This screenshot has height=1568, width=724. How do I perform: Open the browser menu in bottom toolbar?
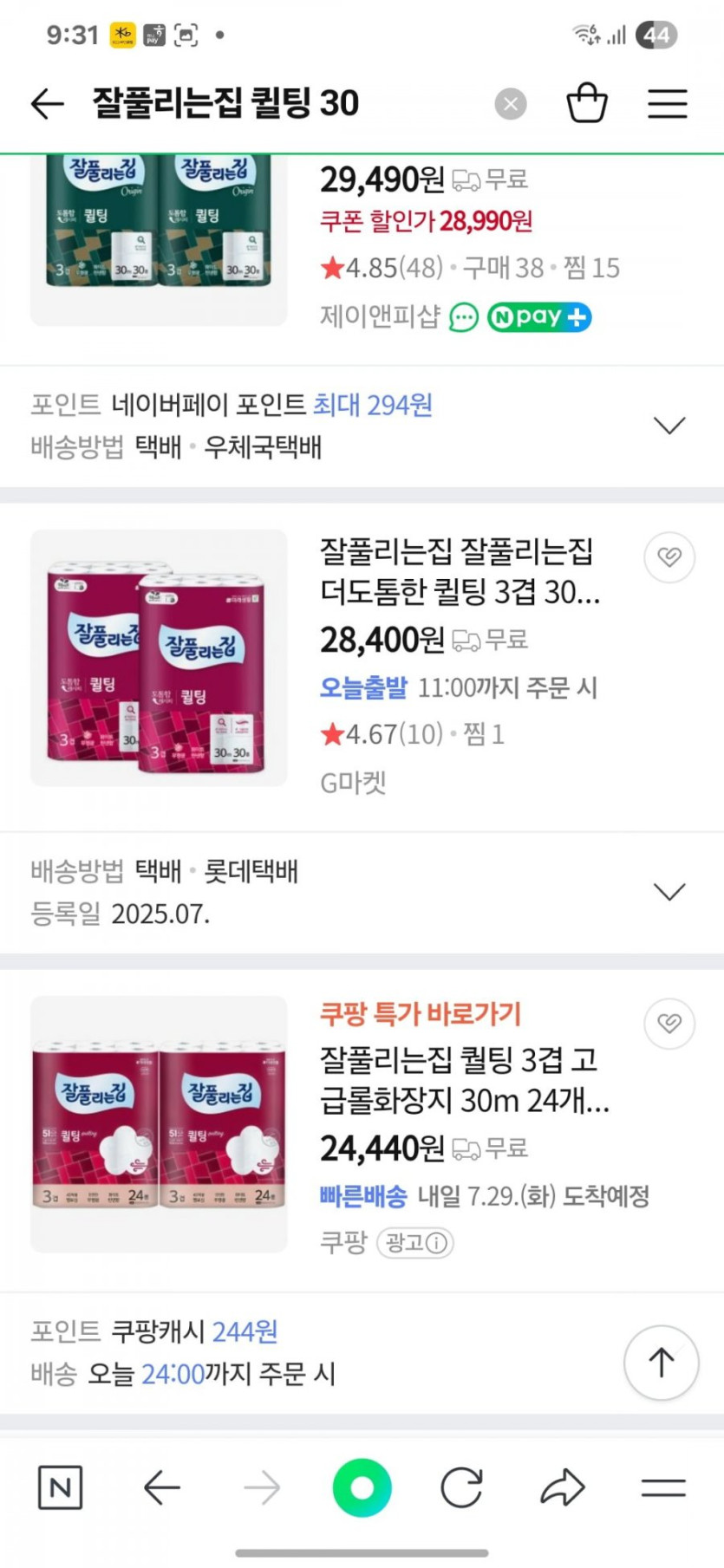coord(663,1488)
